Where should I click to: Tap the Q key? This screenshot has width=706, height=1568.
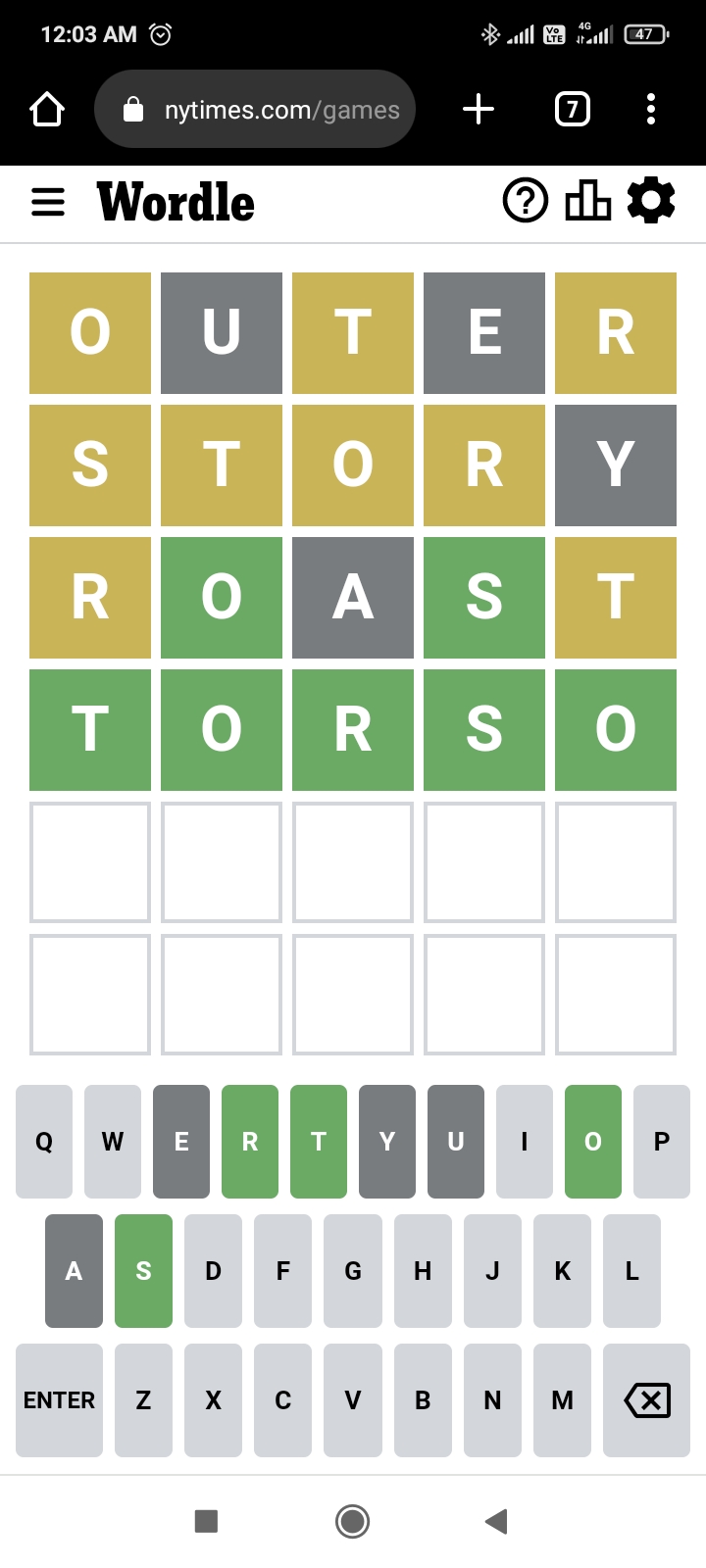[x=44, y=1142]
